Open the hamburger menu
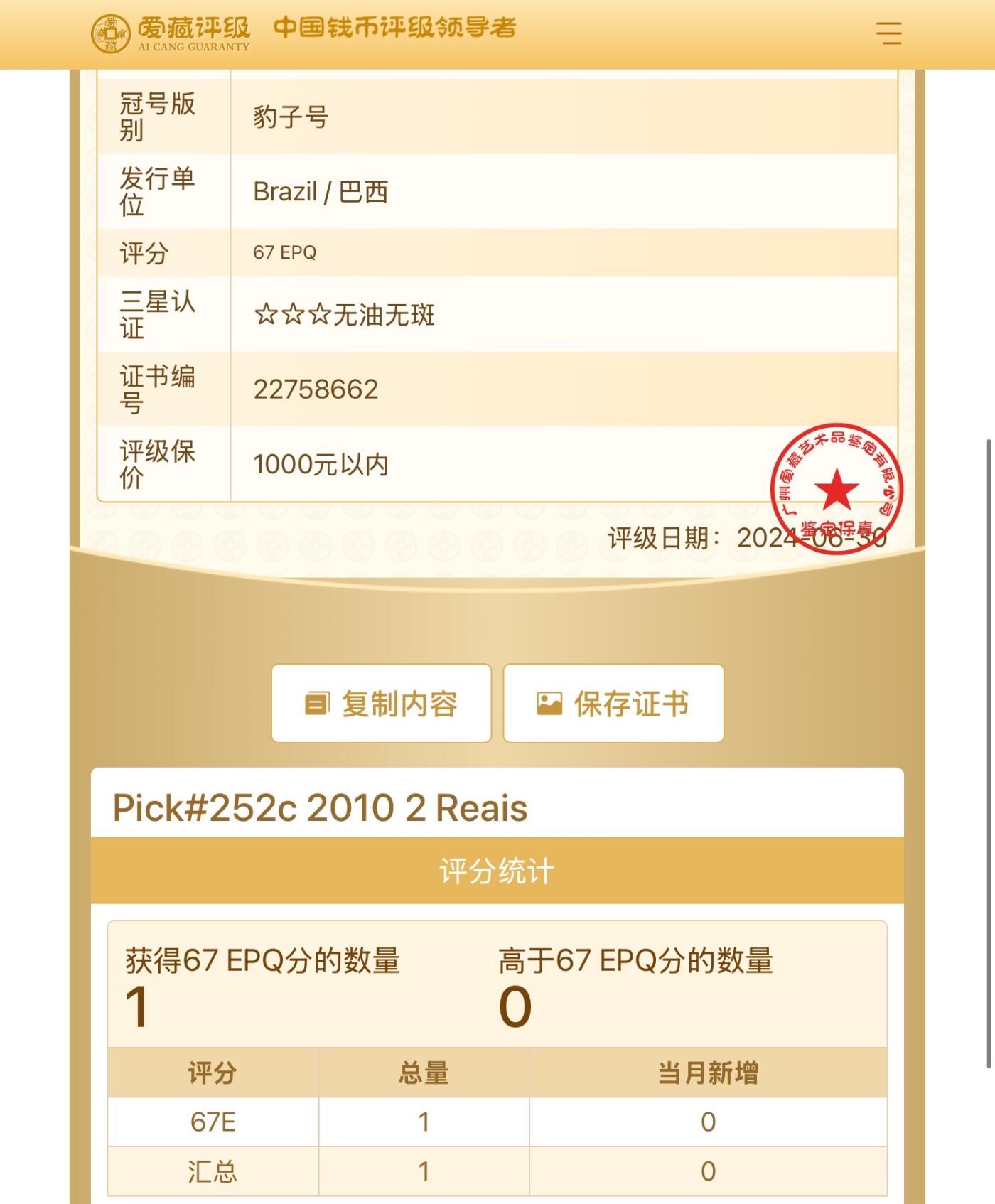The height and width of the screenshot is (1204, 995). point(888,33)
